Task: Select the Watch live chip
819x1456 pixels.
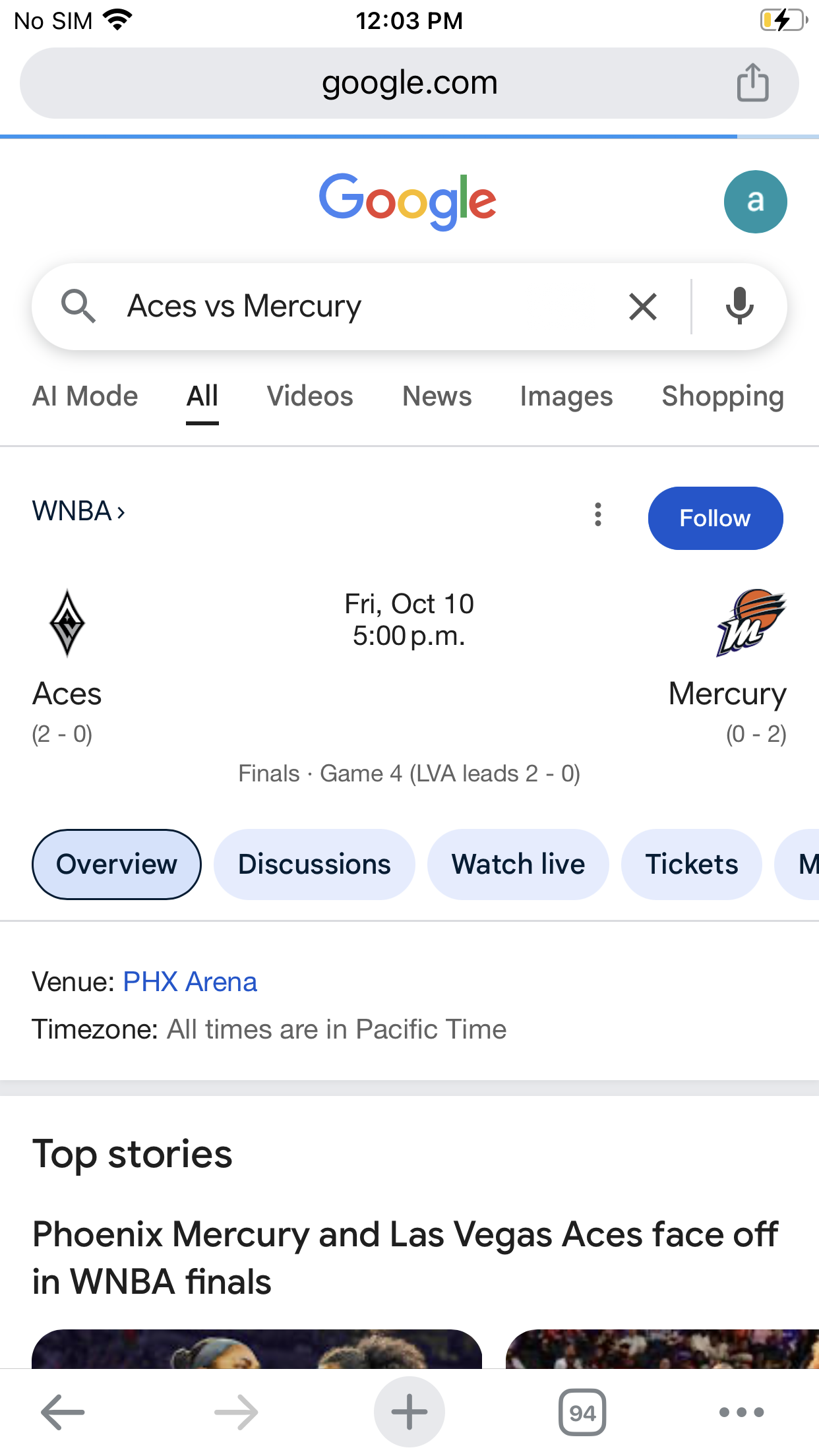Action: (518, 864)
